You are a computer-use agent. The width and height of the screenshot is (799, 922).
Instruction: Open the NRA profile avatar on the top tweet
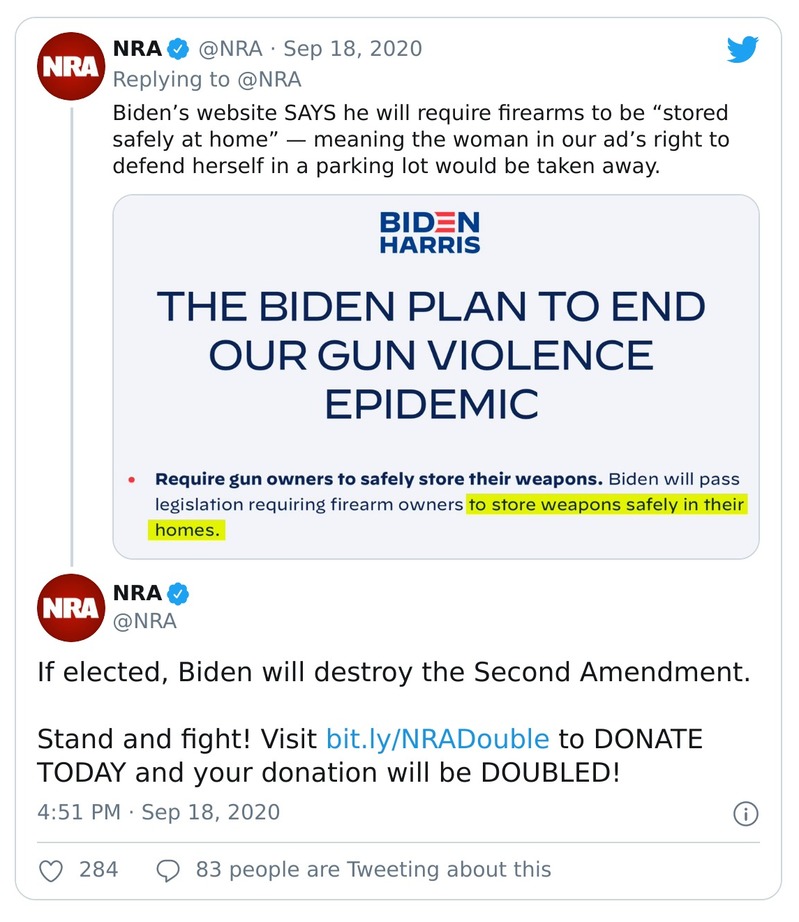pyautogui.click(x=69, y=67)
